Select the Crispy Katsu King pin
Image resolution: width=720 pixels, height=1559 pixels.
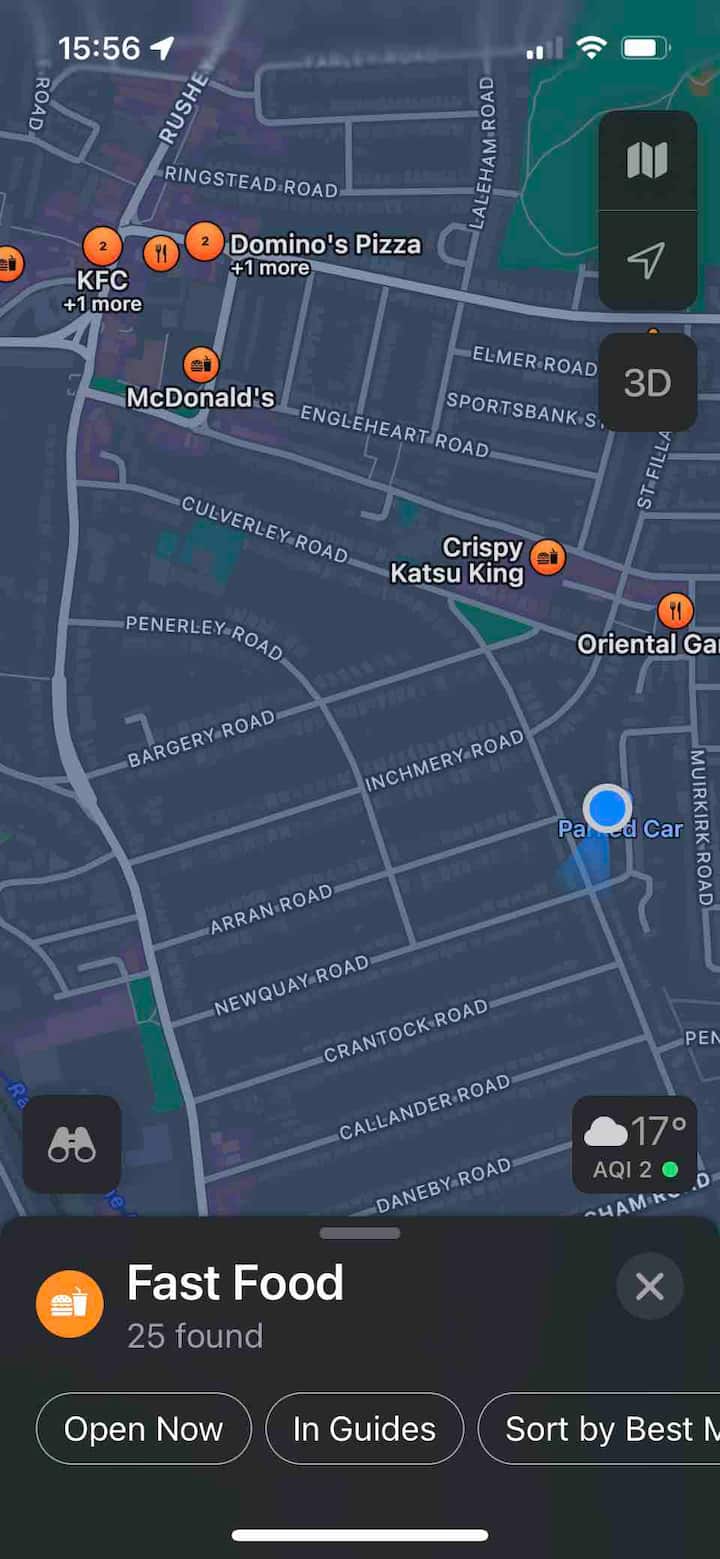[547, 556]
